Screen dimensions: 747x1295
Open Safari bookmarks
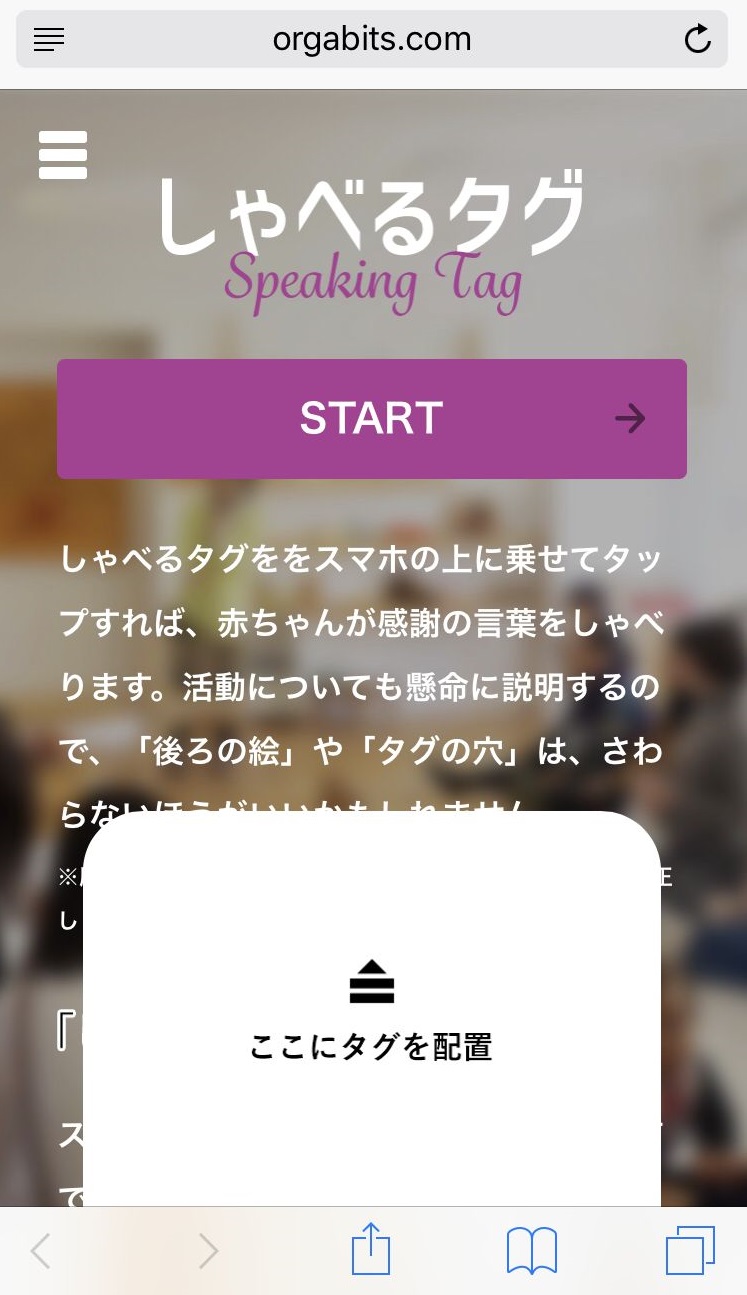531,1251
